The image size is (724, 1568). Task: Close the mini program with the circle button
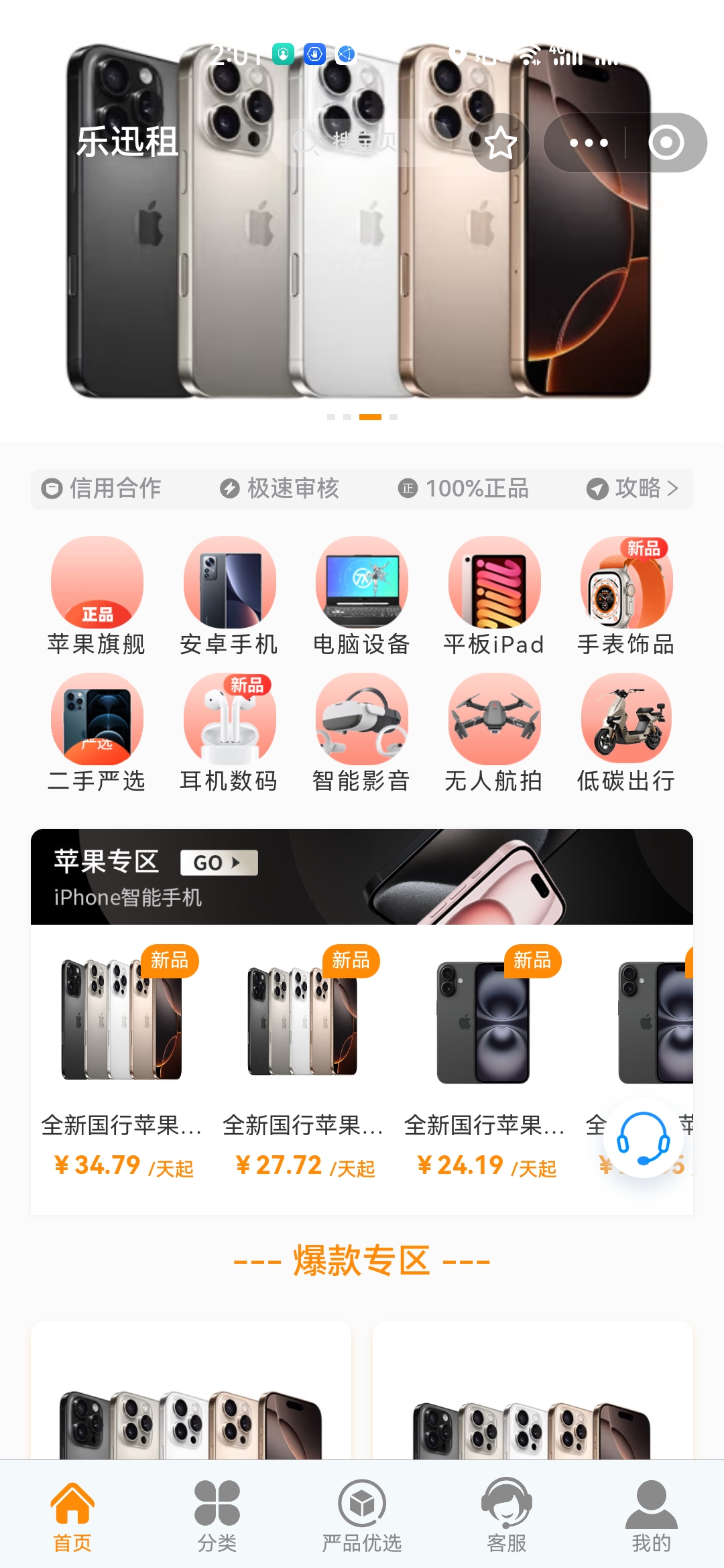[x=666, y=143]
